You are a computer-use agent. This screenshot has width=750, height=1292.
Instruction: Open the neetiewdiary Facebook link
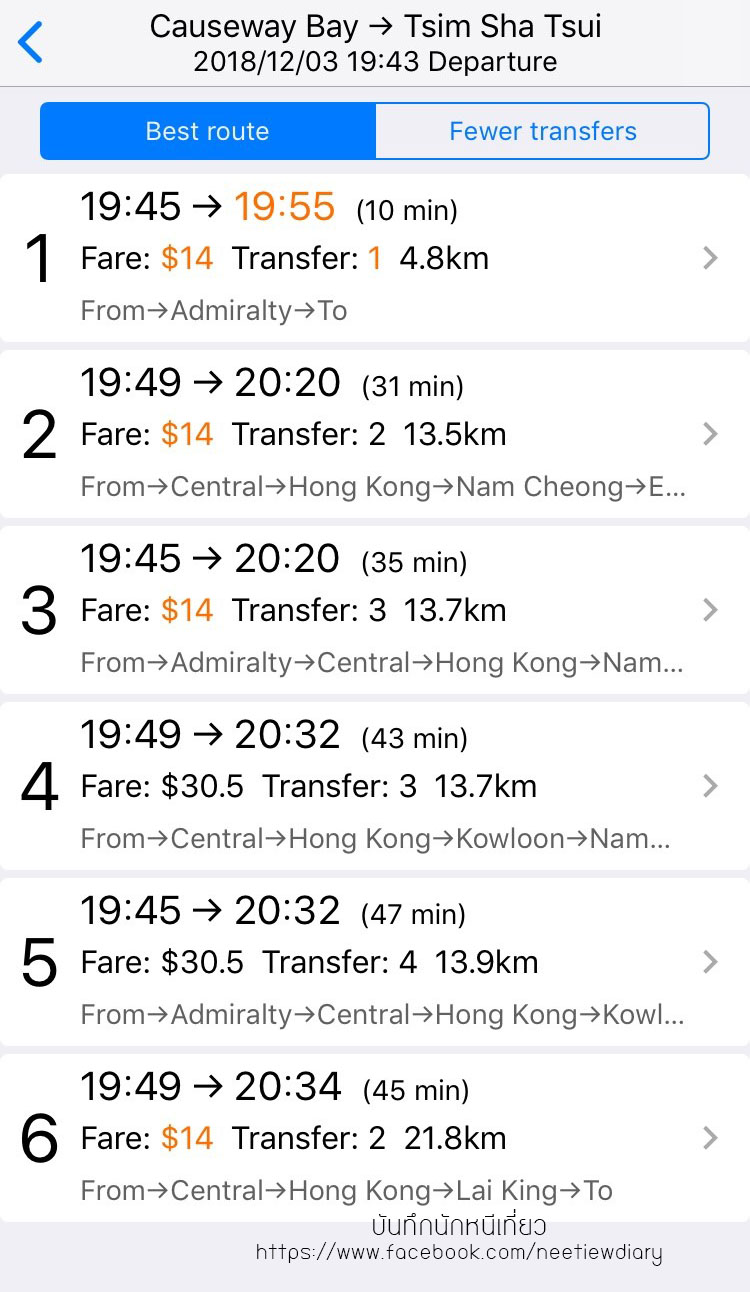[458, 1253]
